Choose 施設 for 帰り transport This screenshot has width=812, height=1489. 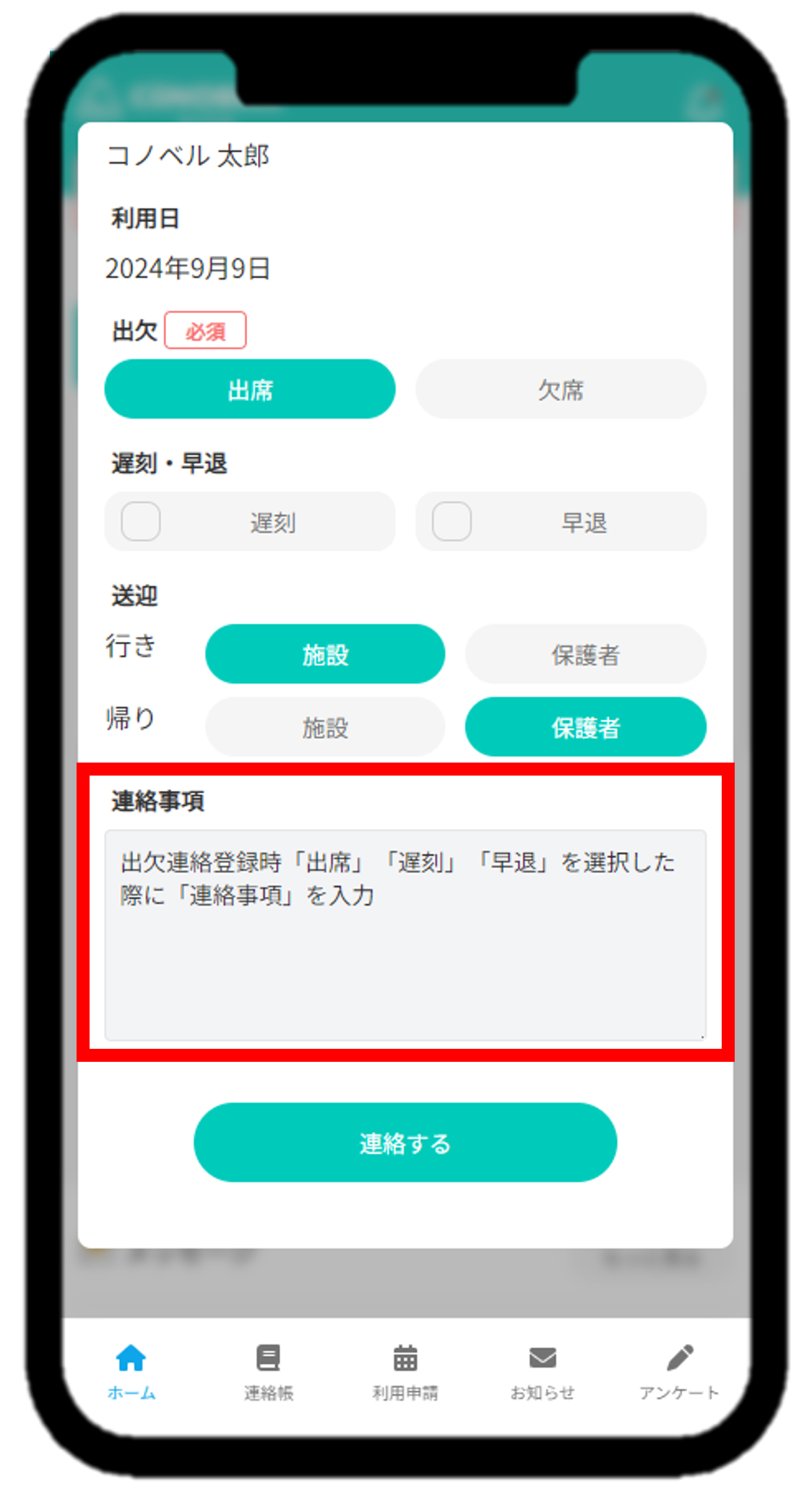[x=325, y=727]
